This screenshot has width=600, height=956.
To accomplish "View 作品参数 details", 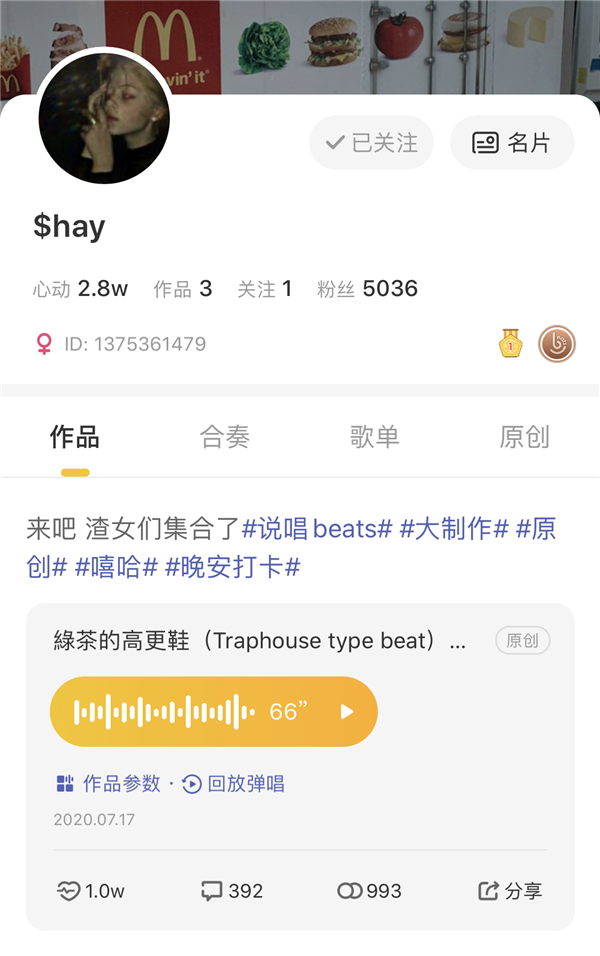I will point(108,784).
